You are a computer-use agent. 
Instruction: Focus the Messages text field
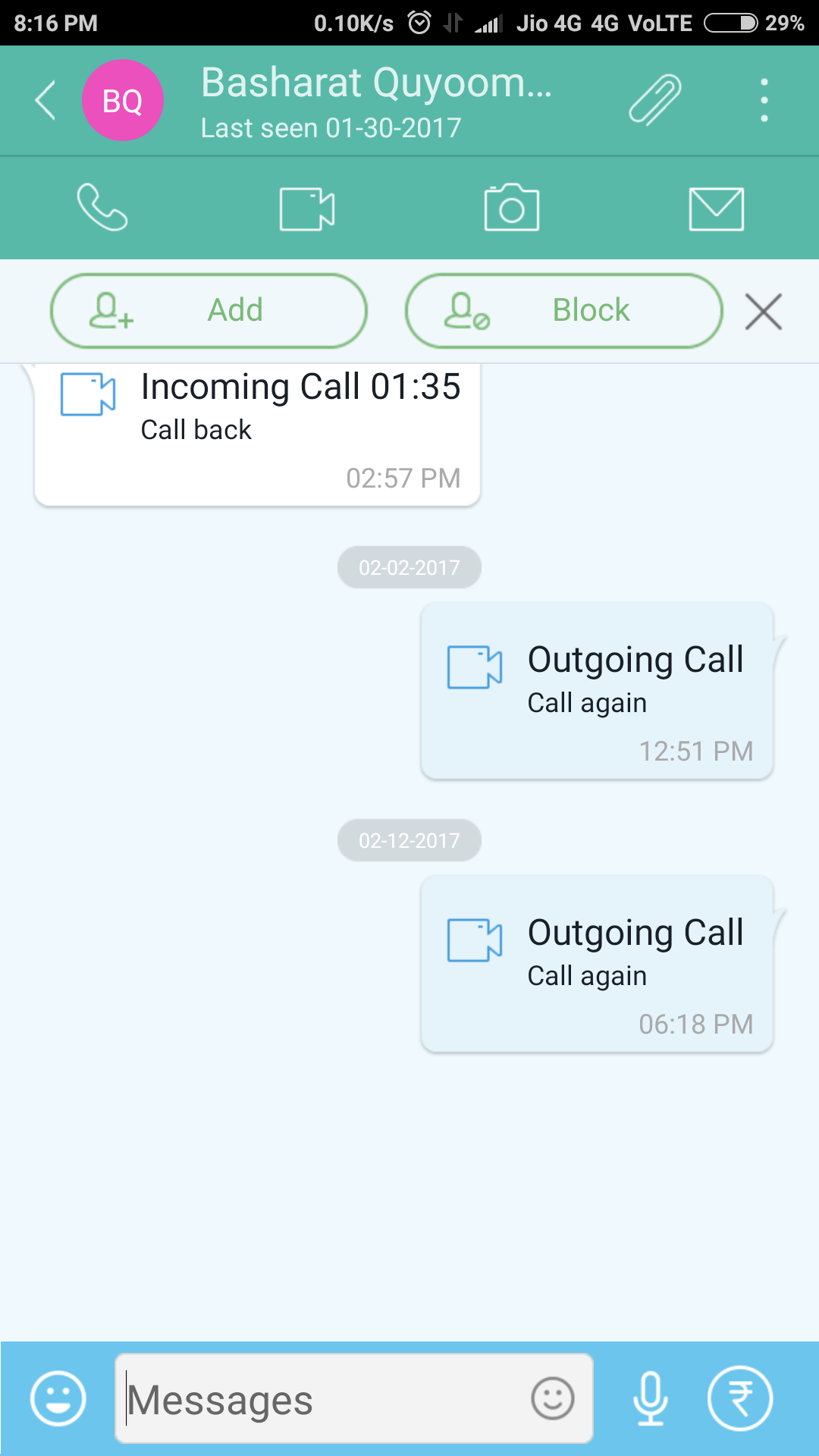tap(318, 1399)
